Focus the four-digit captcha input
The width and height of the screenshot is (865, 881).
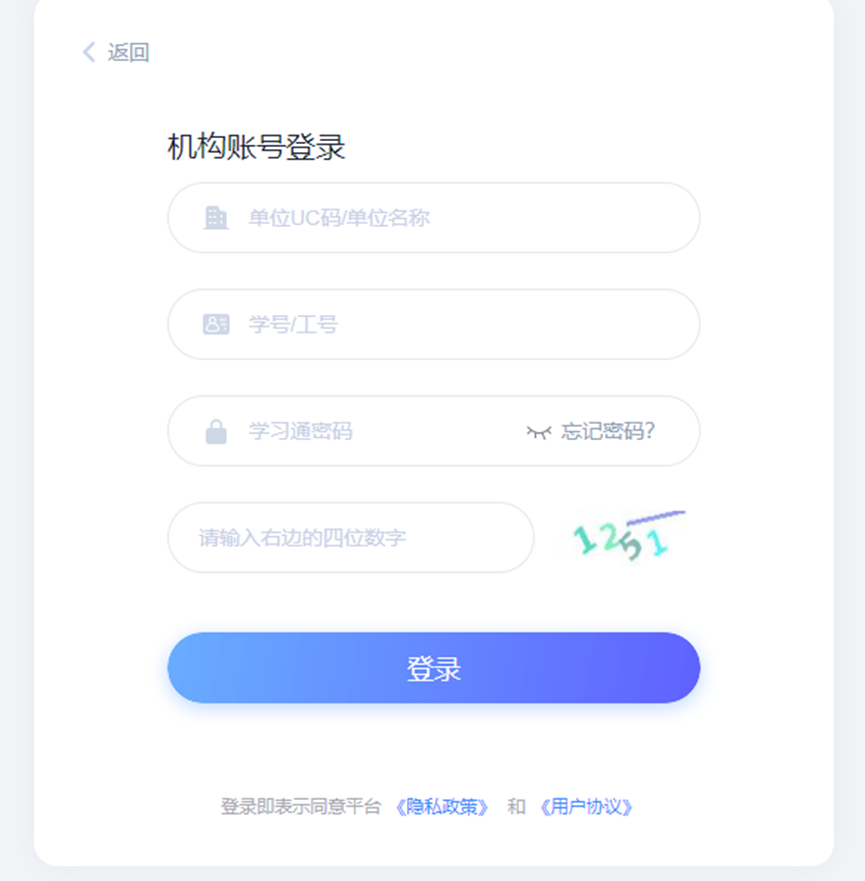pos(350,538)
